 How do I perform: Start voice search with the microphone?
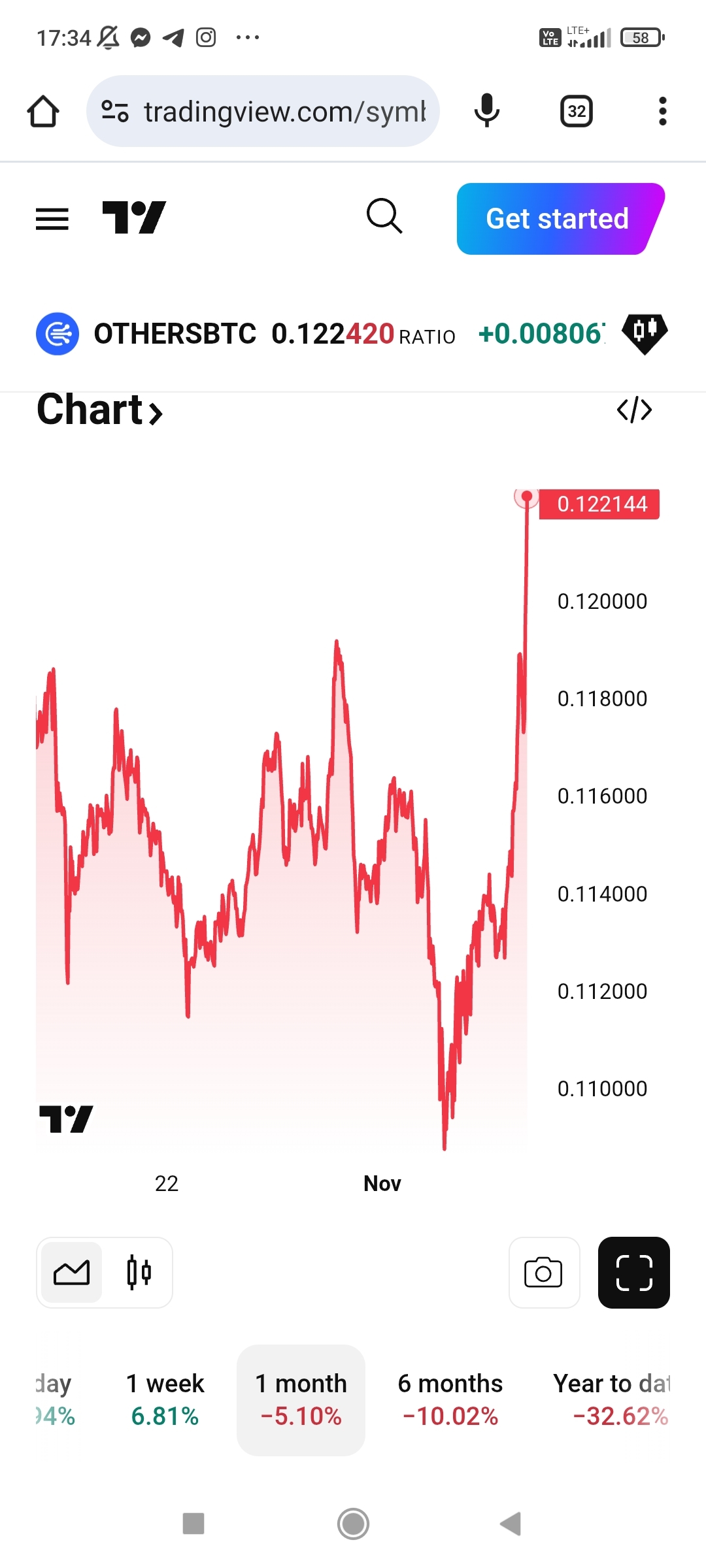click(486, 110)
